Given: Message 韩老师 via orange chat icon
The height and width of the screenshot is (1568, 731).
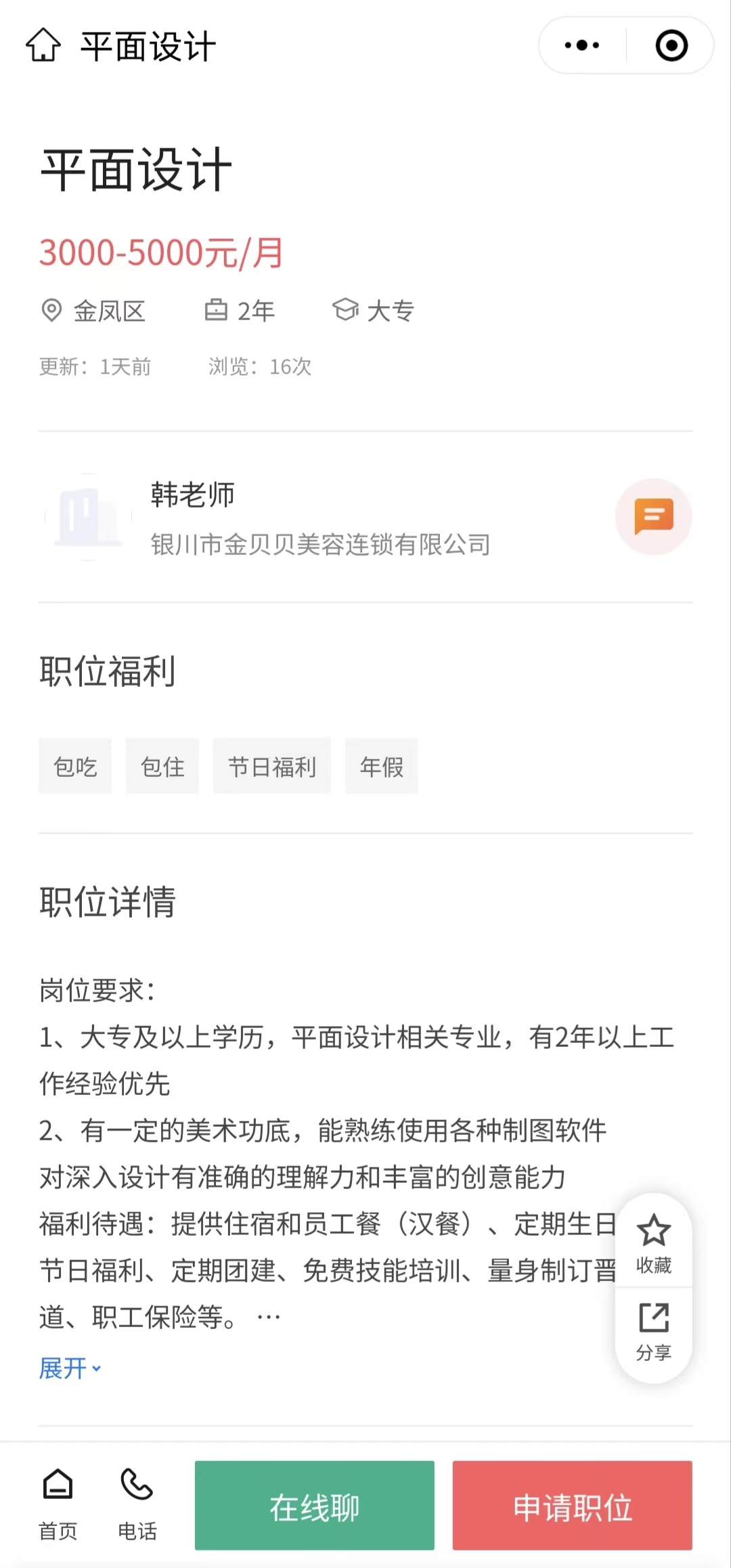Looking at the screenshot, I should tap(653, 516).
